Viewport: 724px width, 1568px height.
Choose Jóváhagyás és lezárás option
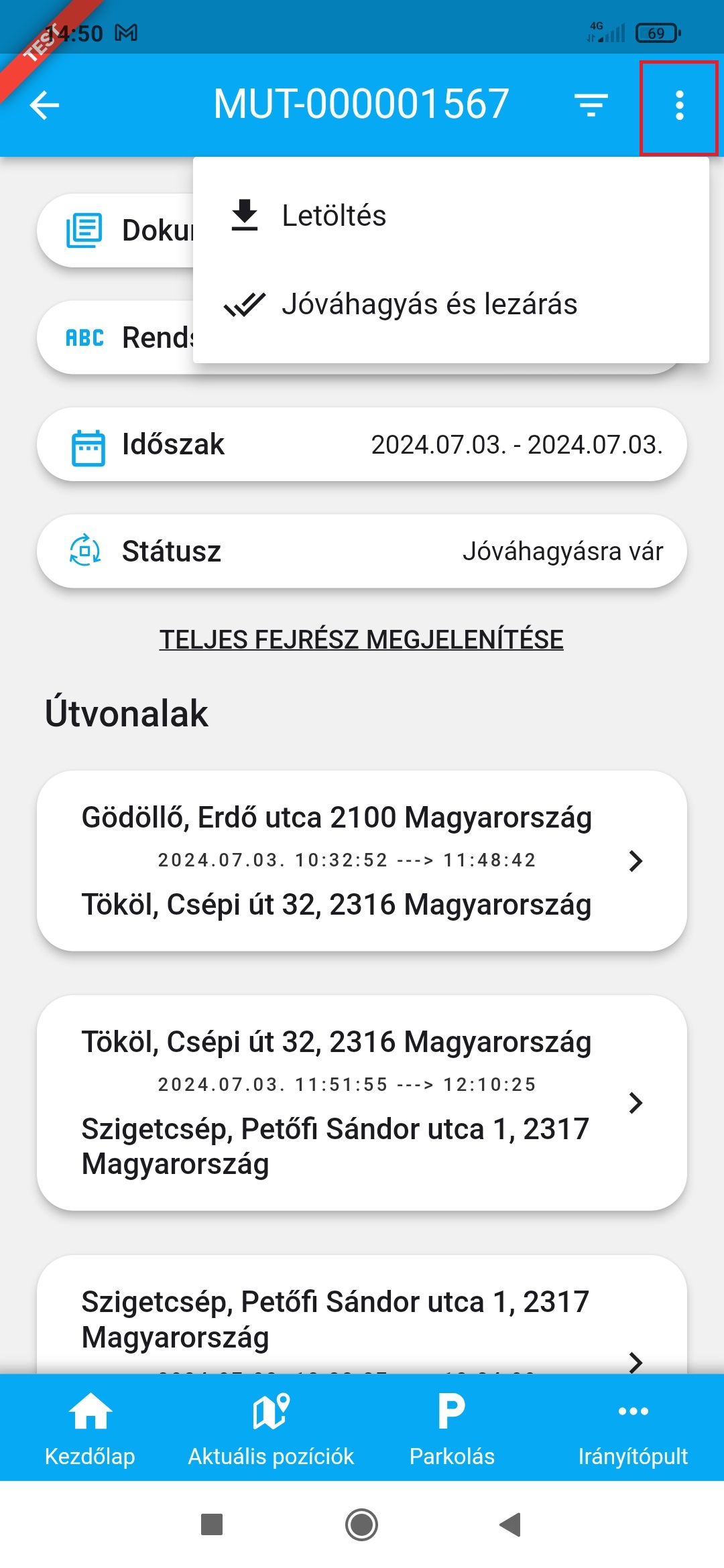point(429,304)
